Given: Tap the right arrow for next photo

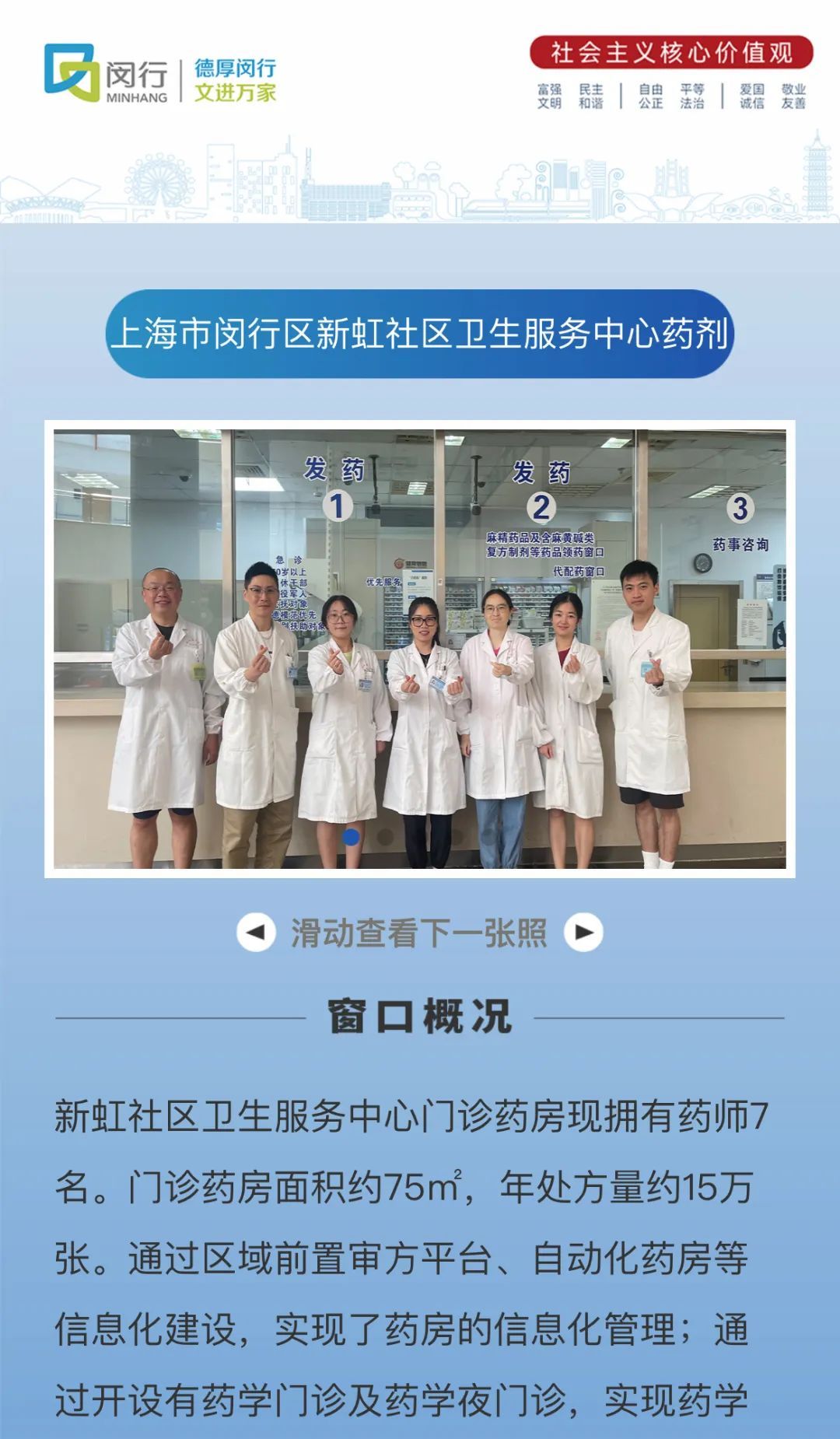Looking at the screenshot, I should pyautogui.click(x=583, y=932).
